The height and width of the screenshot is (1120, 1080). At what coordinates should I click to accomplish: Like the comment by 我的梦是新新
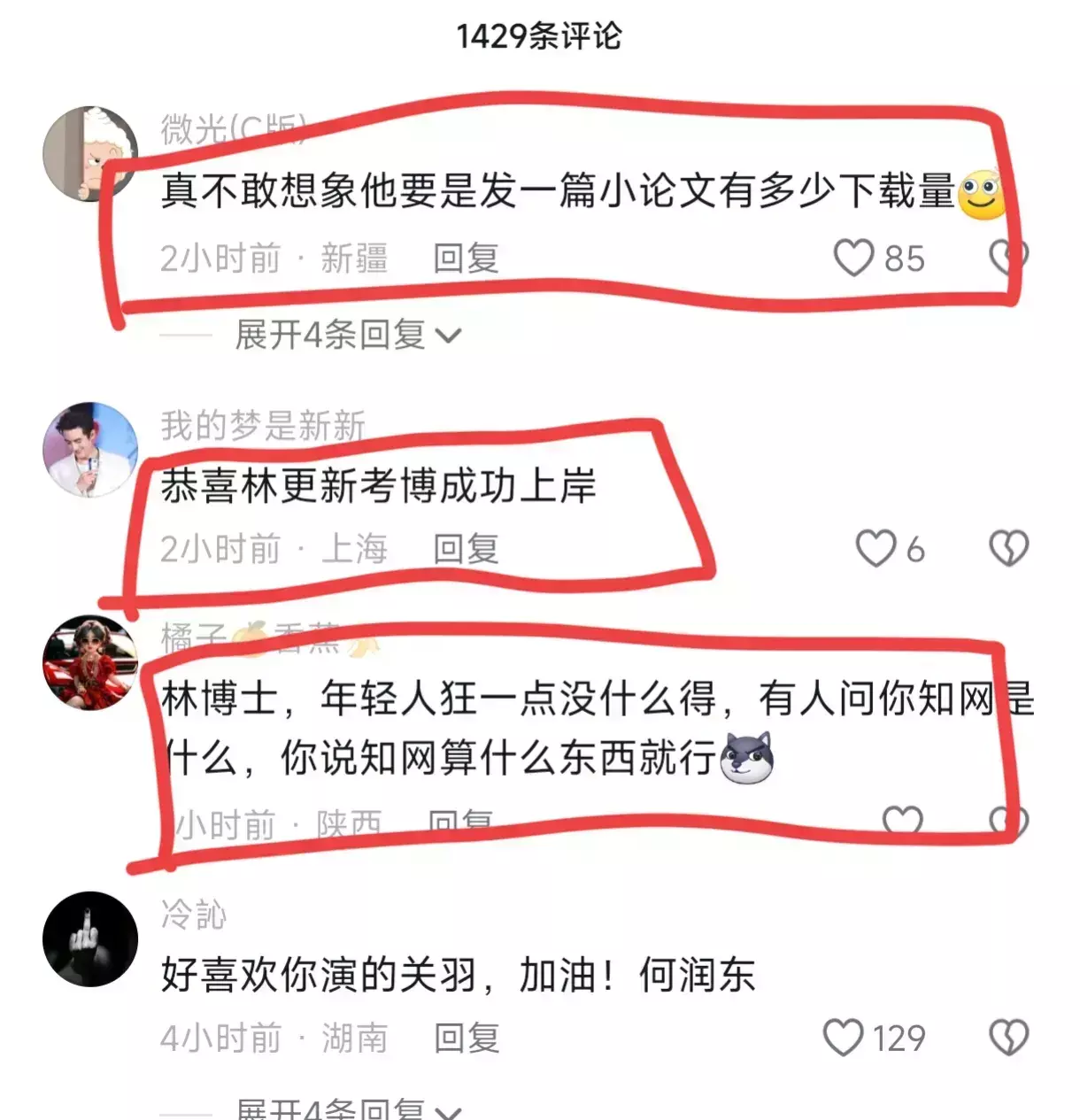click(x=876, y=548)
